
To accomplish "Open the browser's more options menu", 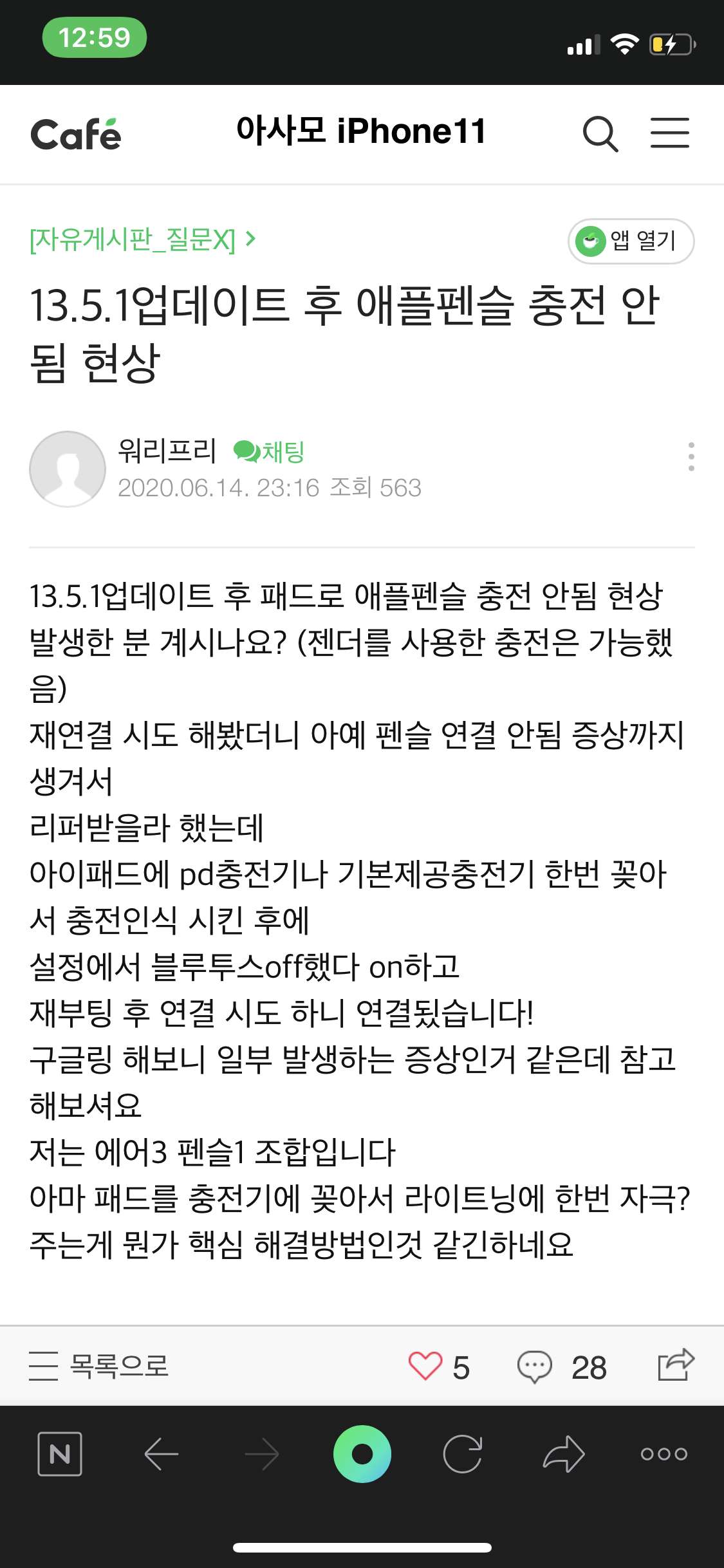I will [x=664, y=1454].
